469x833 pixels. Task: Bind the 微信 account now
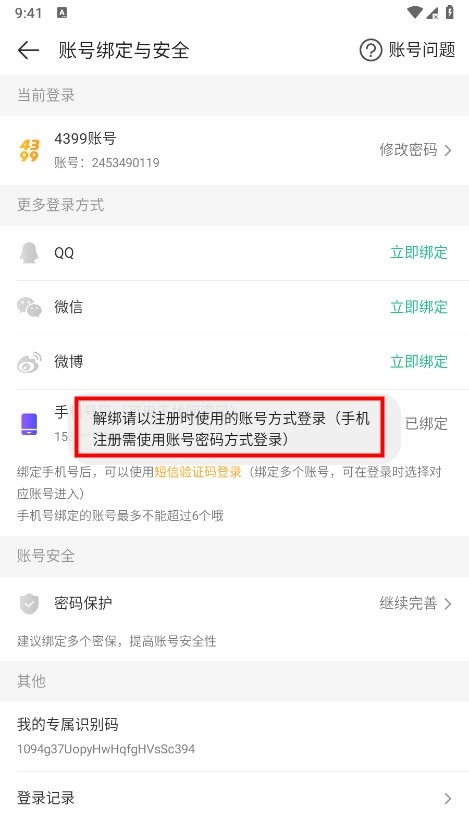[x=419, y=307]
